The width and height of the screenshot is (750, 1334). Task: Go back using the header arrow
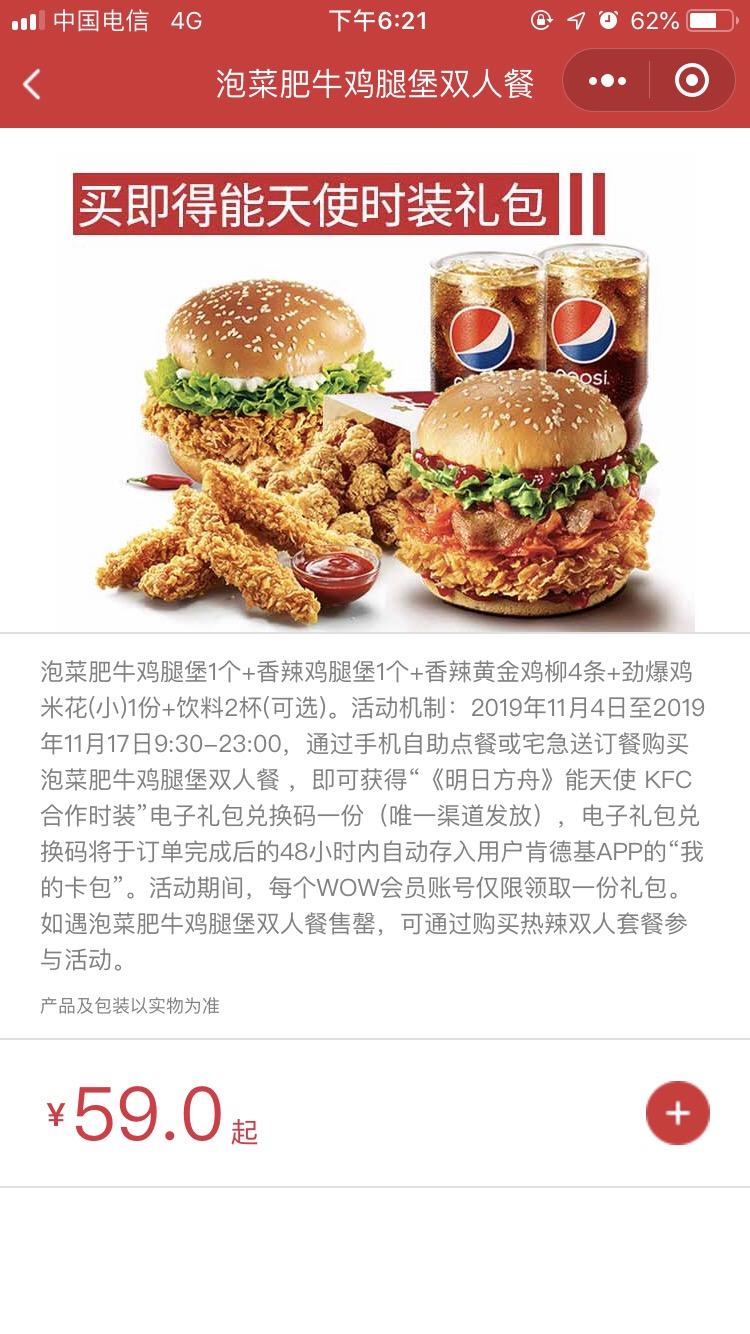click(32, 84)
